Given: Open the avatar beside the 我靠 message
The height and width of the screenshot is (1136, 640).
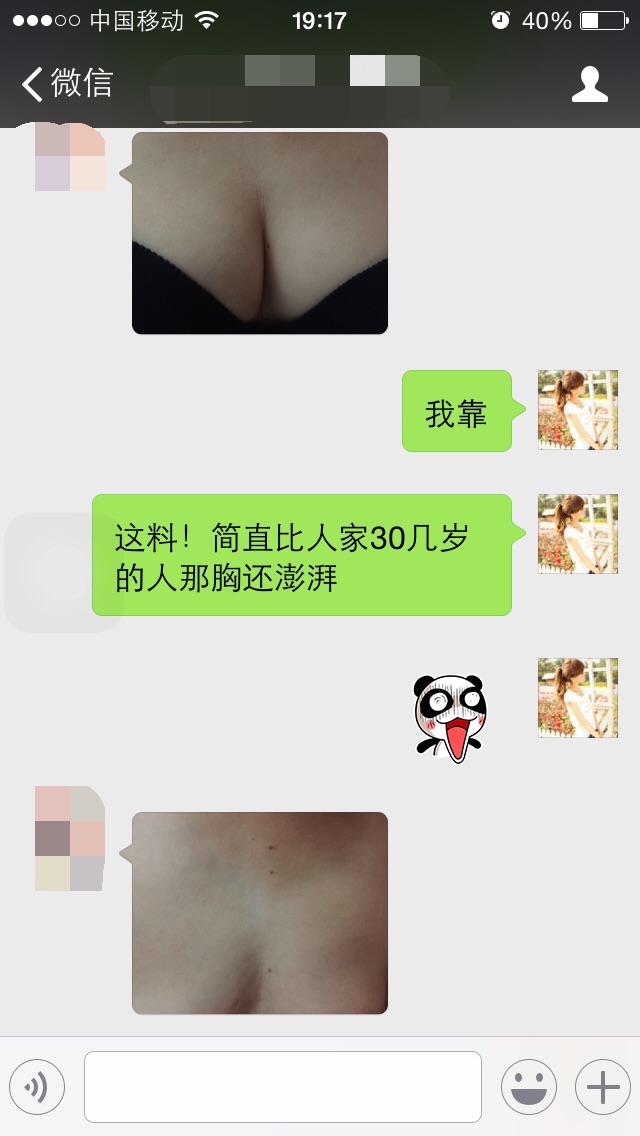Looking at the screenshot, I should pyautogui.click(x=578, y=410).
